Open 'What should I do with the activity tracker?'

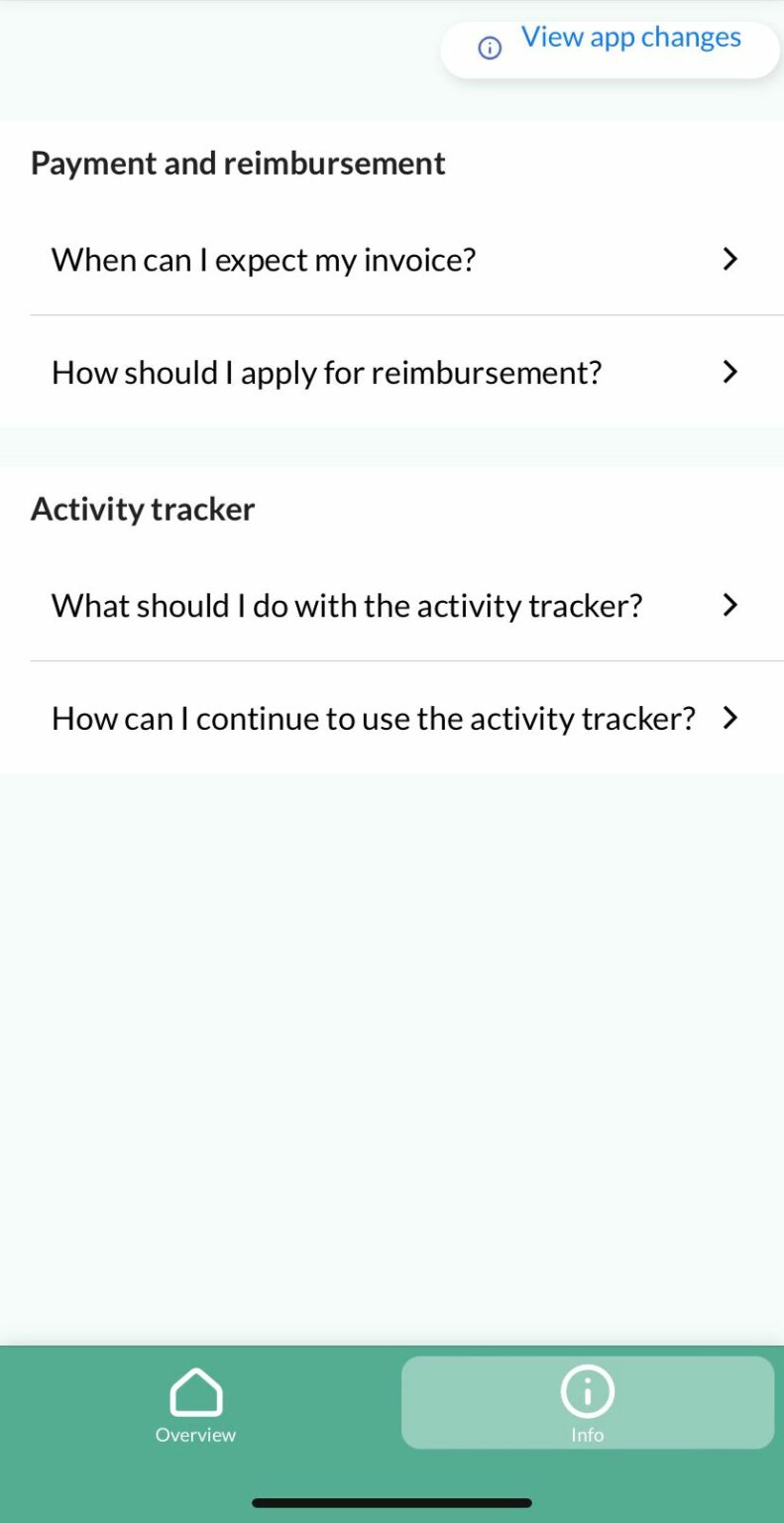394,605
